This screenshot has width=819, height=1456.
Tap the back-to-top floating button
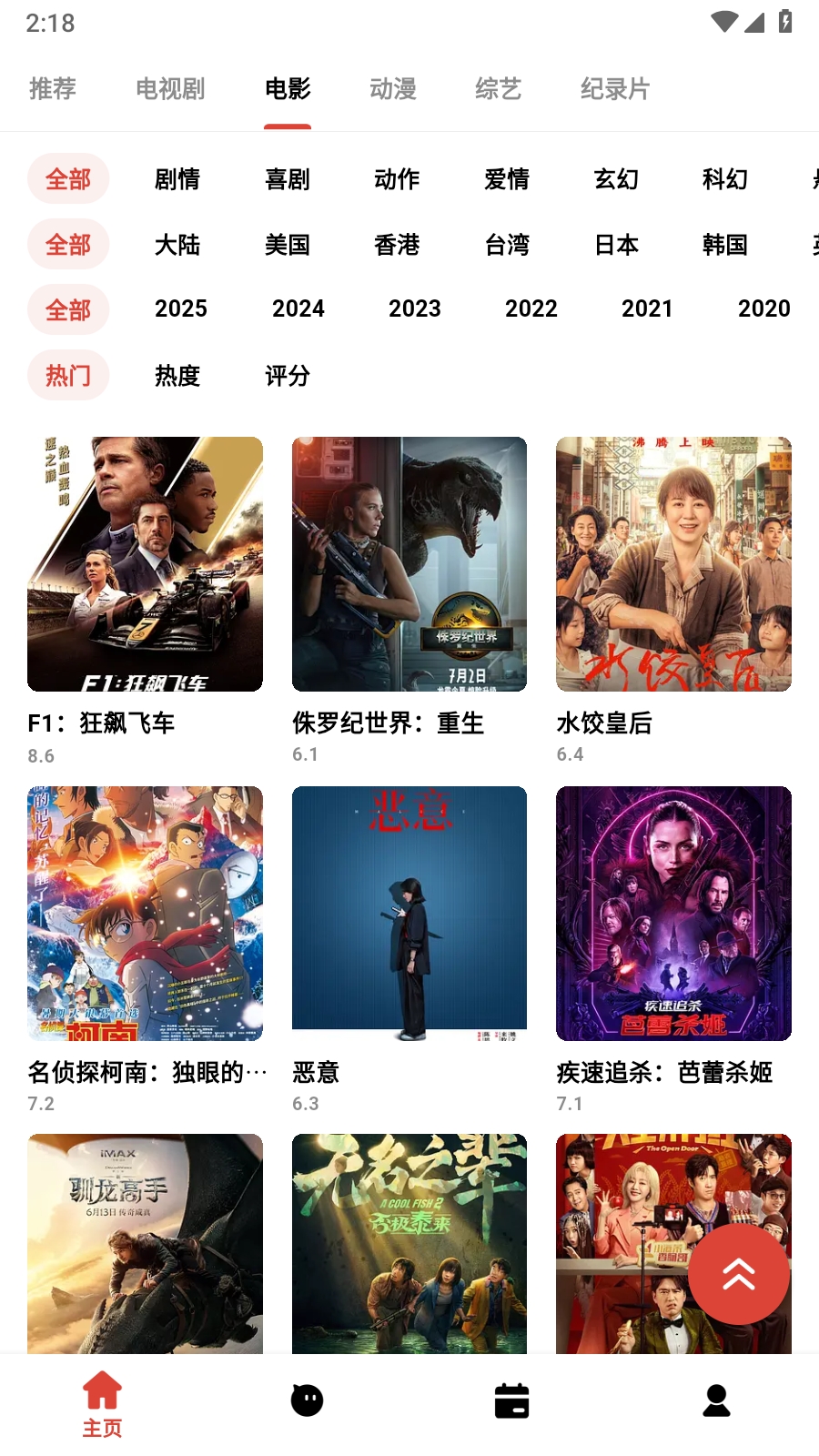tap(738, 1274)
